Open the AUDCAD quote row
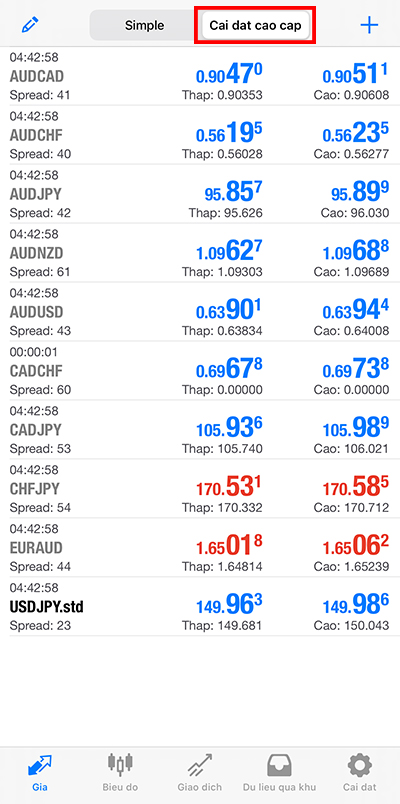Image resolution: width=400 pixels, height=804 pixels. click(x=200, y=76)
